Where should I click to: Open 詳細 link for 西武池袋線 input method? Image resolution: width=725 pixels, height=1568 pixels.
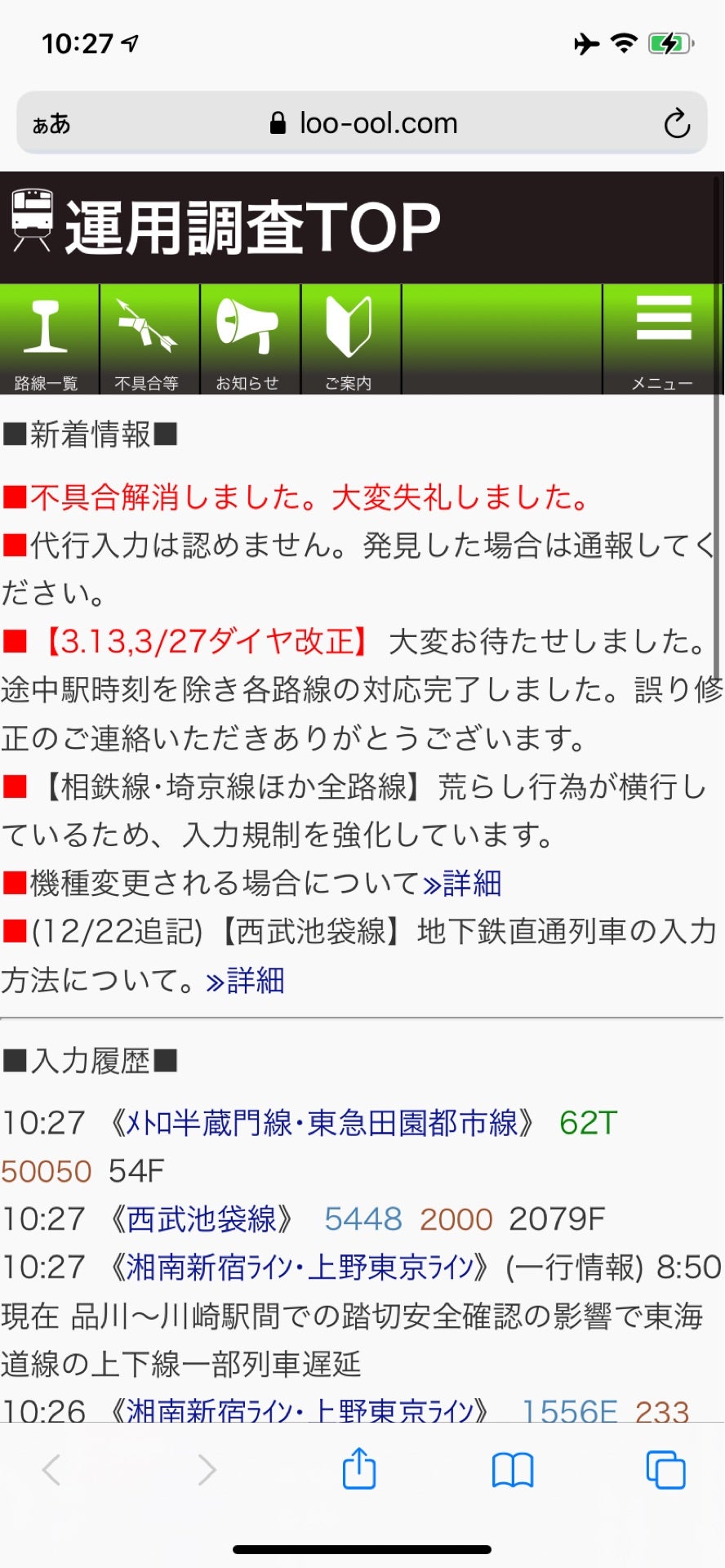[245, 980]
